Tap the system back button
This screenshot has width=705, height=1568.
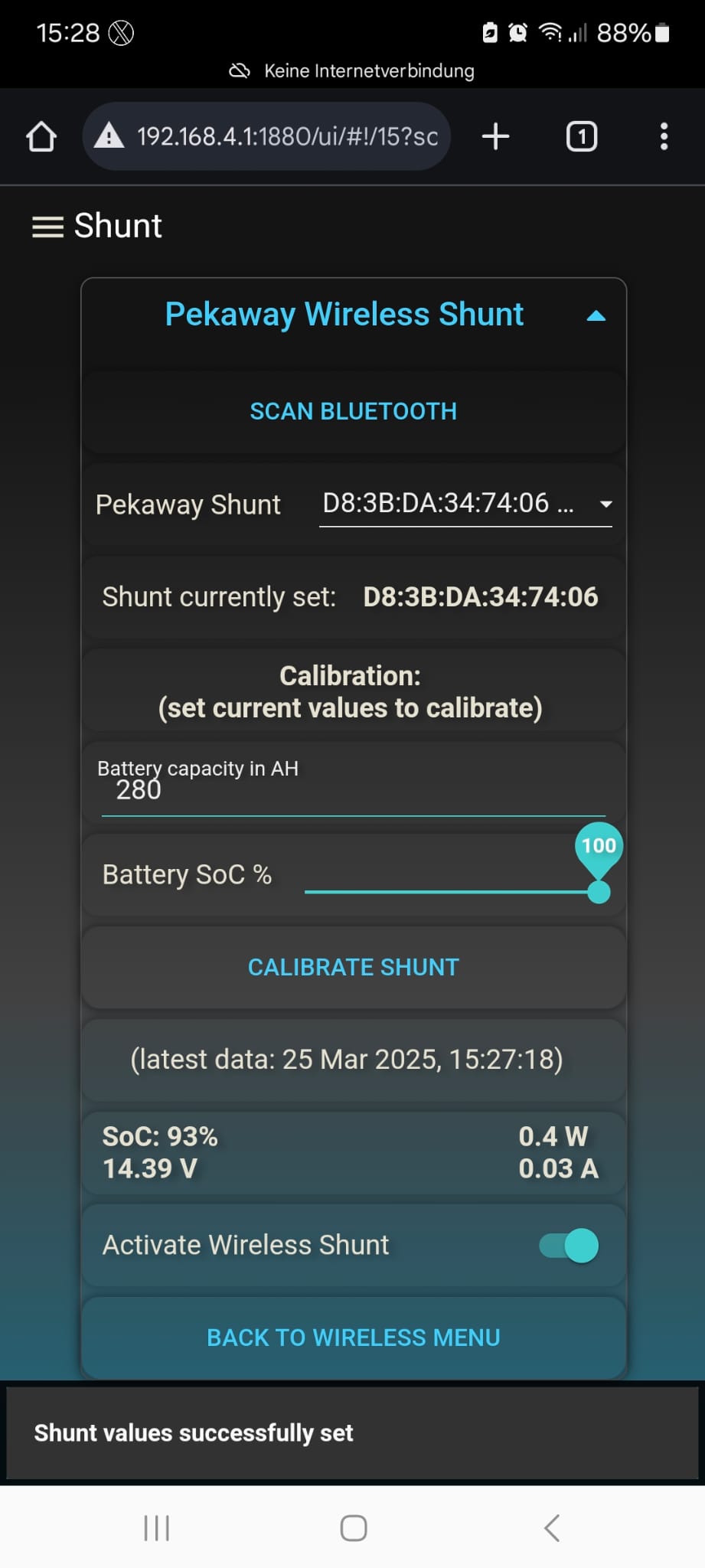(x=551, y=1528)
